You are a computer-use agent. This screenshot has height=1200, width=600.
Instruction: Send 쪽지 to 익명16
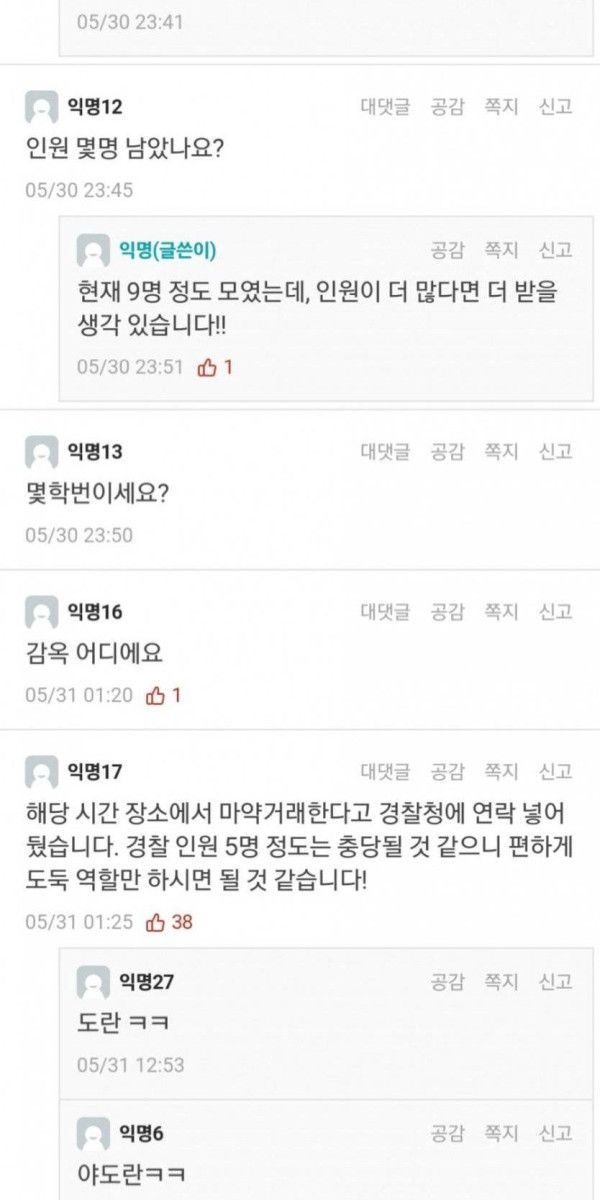[501, 611]
